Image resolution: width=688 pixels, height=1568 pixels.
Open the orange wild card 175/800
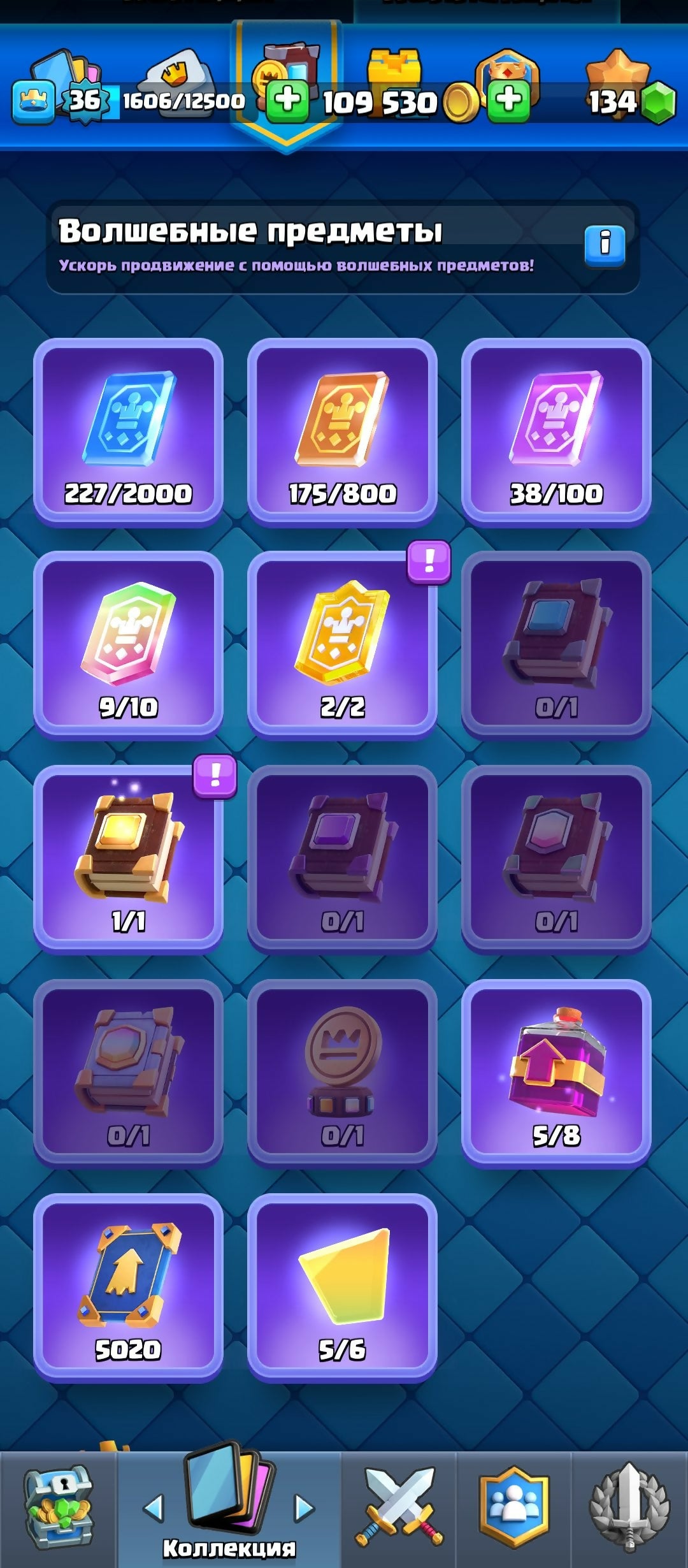(342, 431)
